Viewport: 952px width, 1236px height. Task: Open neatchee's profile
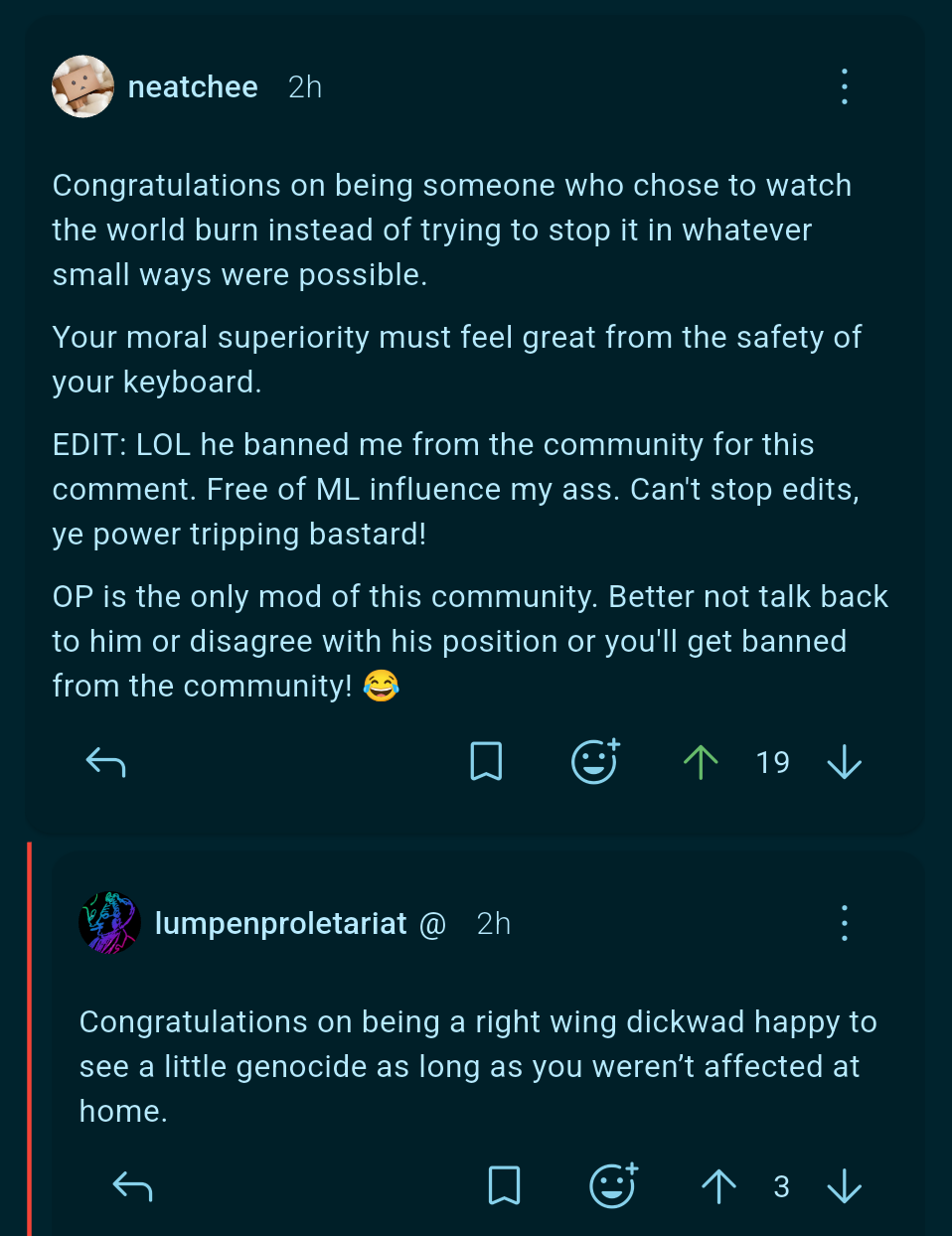(x=193, y=87)
